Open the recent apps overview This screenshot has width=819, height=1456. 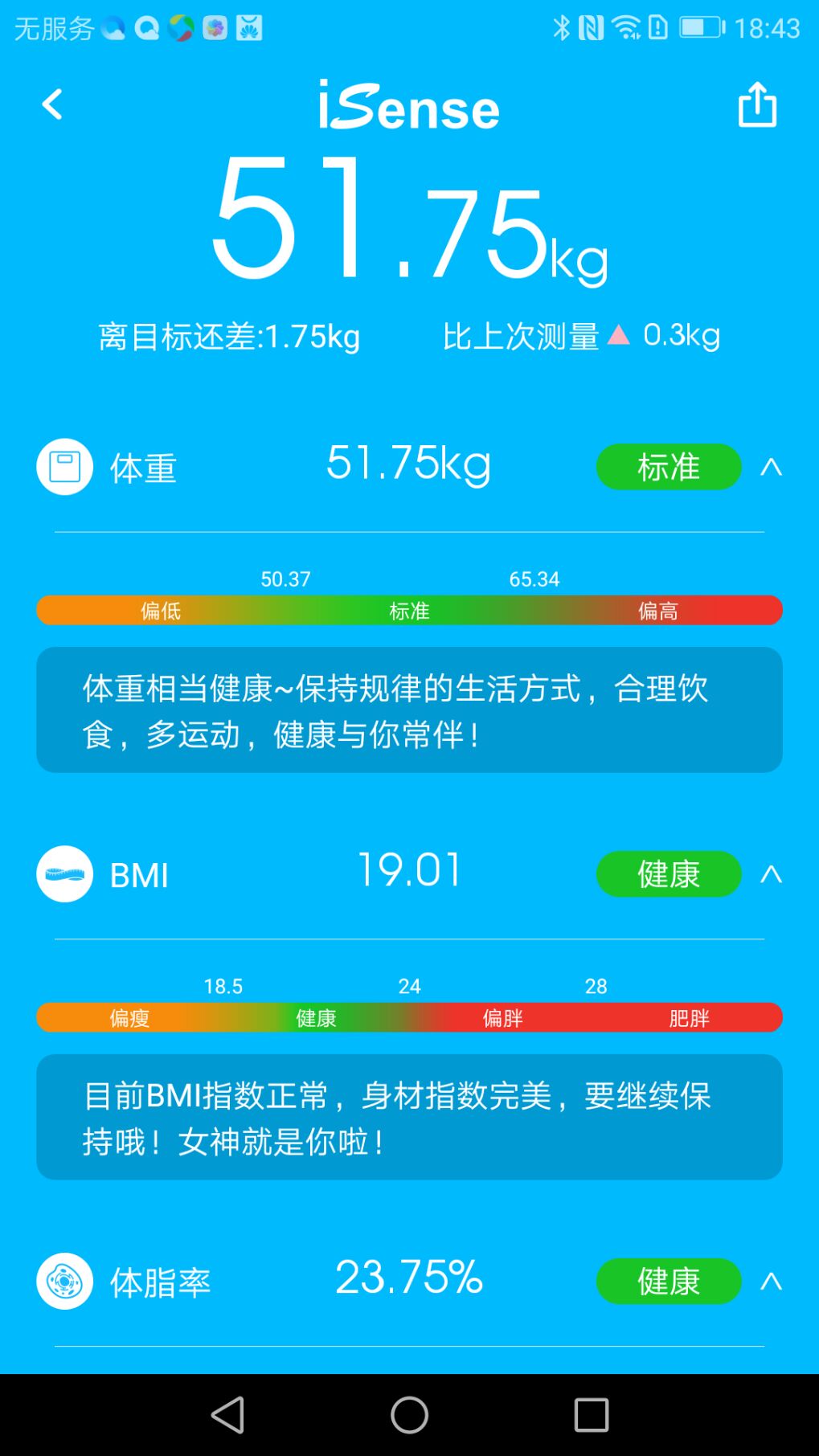(591, 1415)
